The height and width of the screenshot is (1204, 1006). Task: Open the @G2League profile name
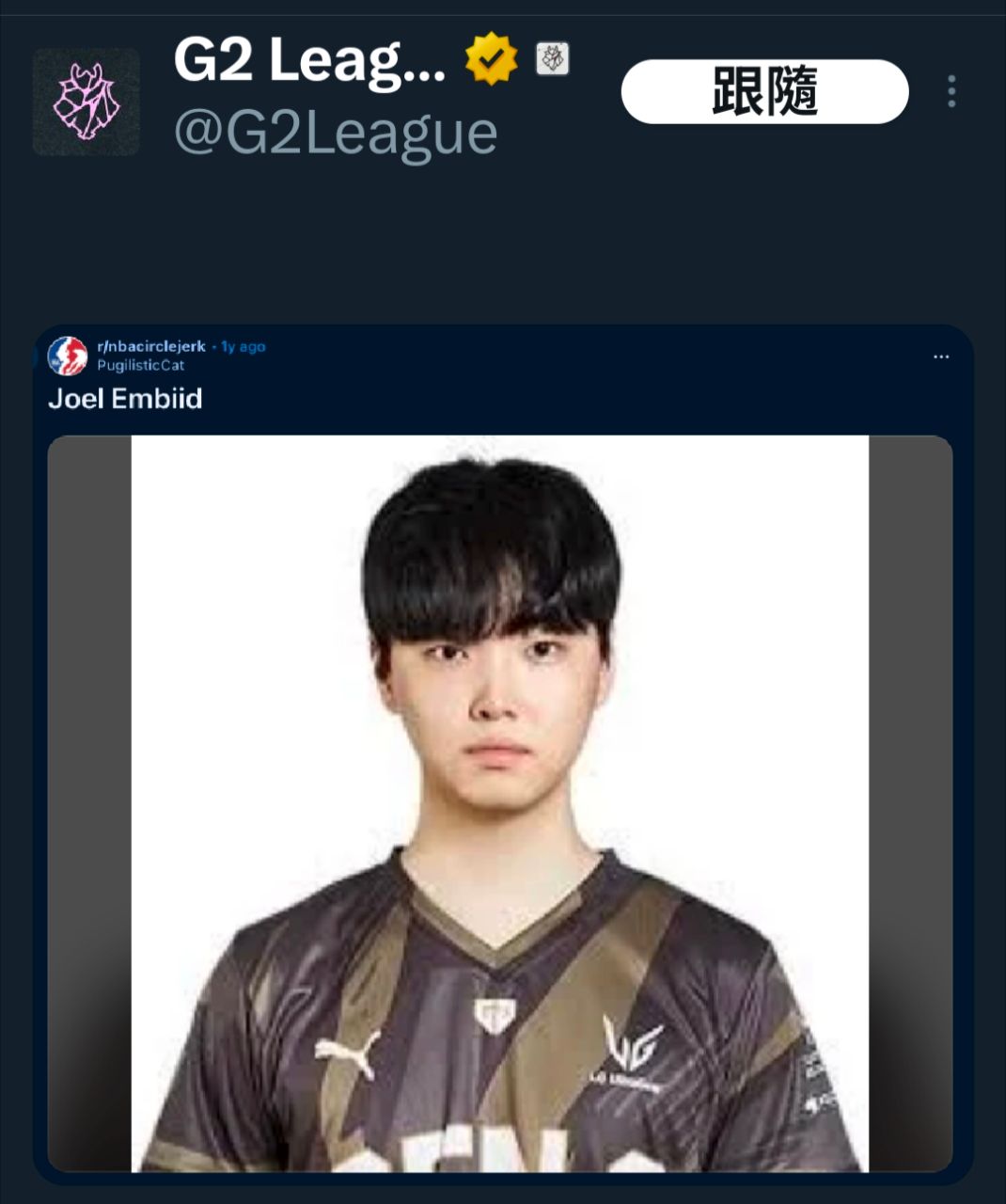[x=310, y=60]
